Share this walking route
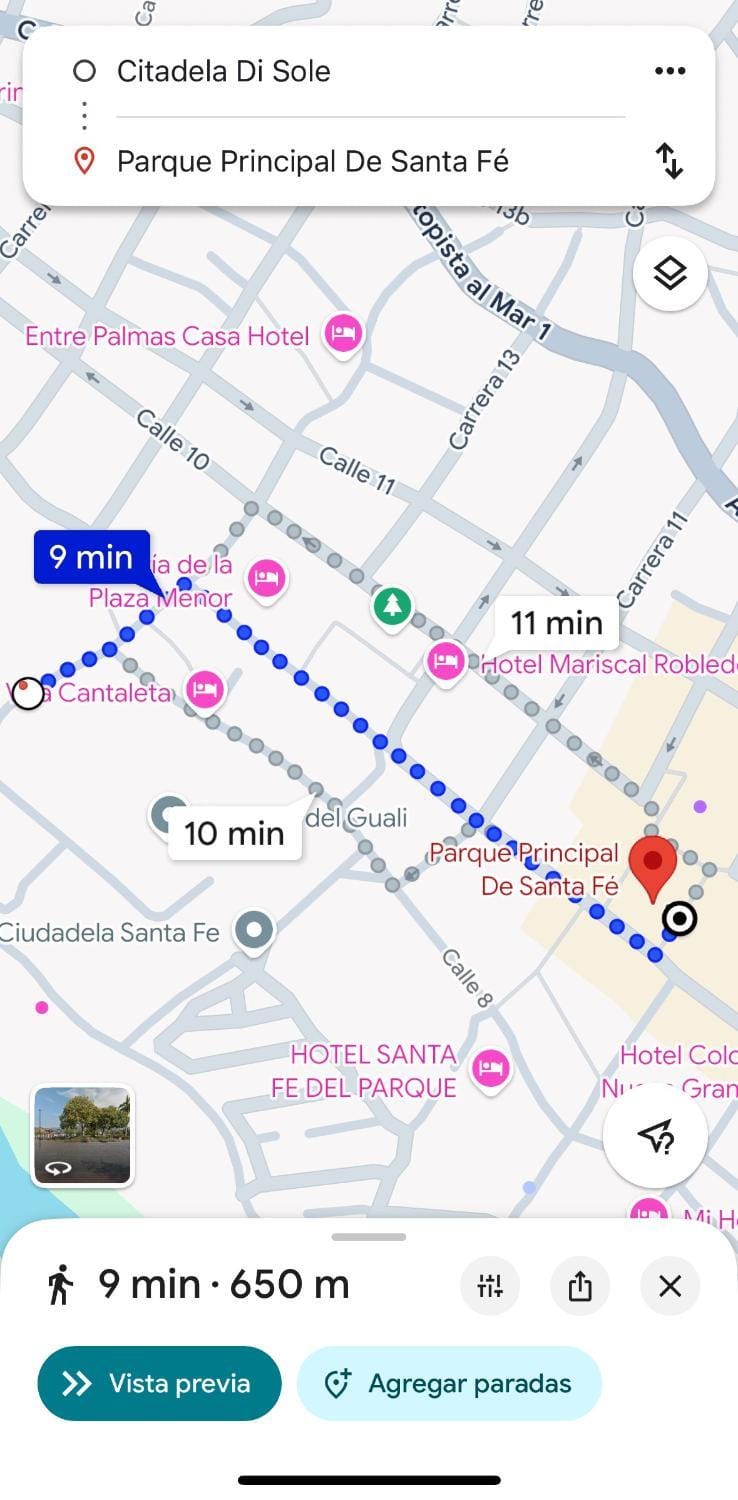 pos(580,1285)
